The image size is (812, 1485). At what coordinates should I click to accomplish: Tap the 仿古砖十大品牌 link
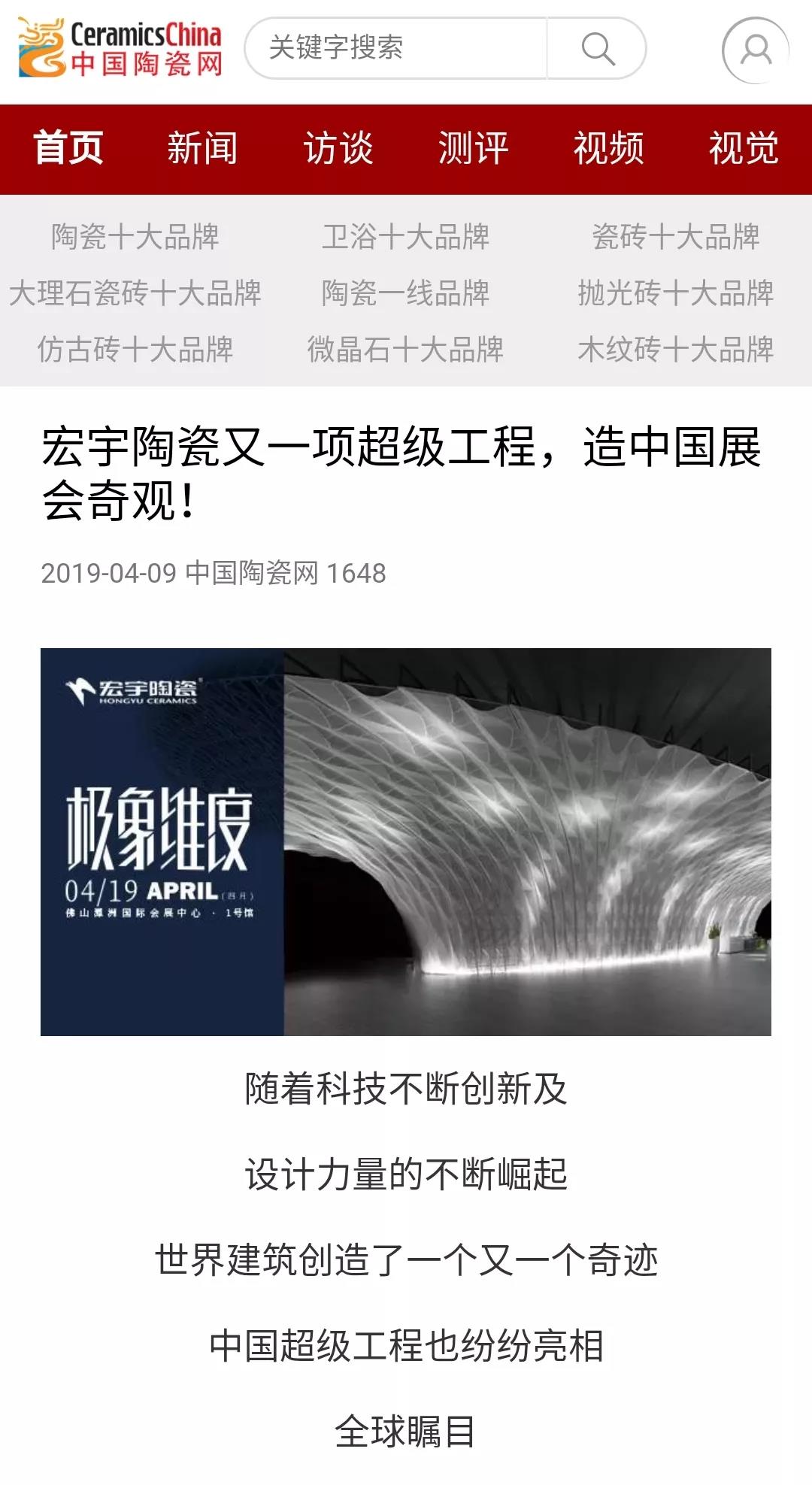(135, 350)
